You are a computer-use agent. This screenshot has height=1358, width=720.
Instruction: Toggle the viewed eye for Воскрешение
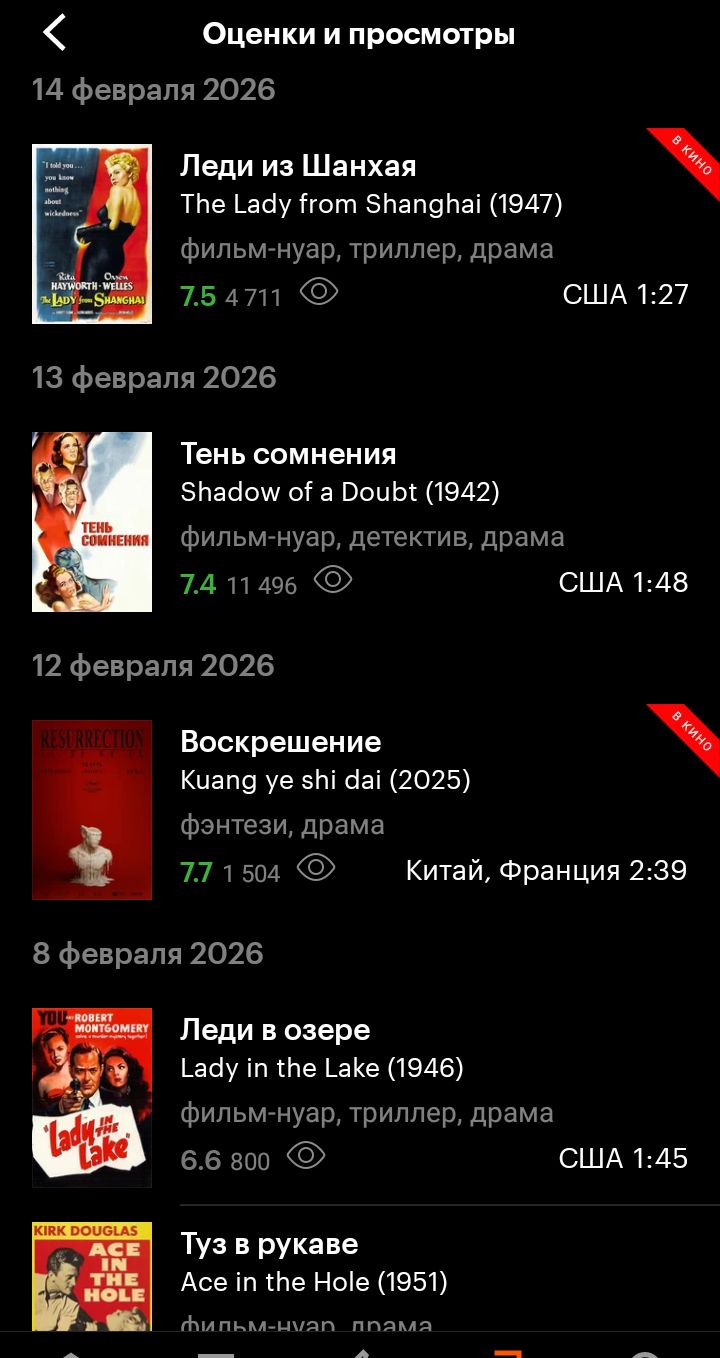[316, 869]
